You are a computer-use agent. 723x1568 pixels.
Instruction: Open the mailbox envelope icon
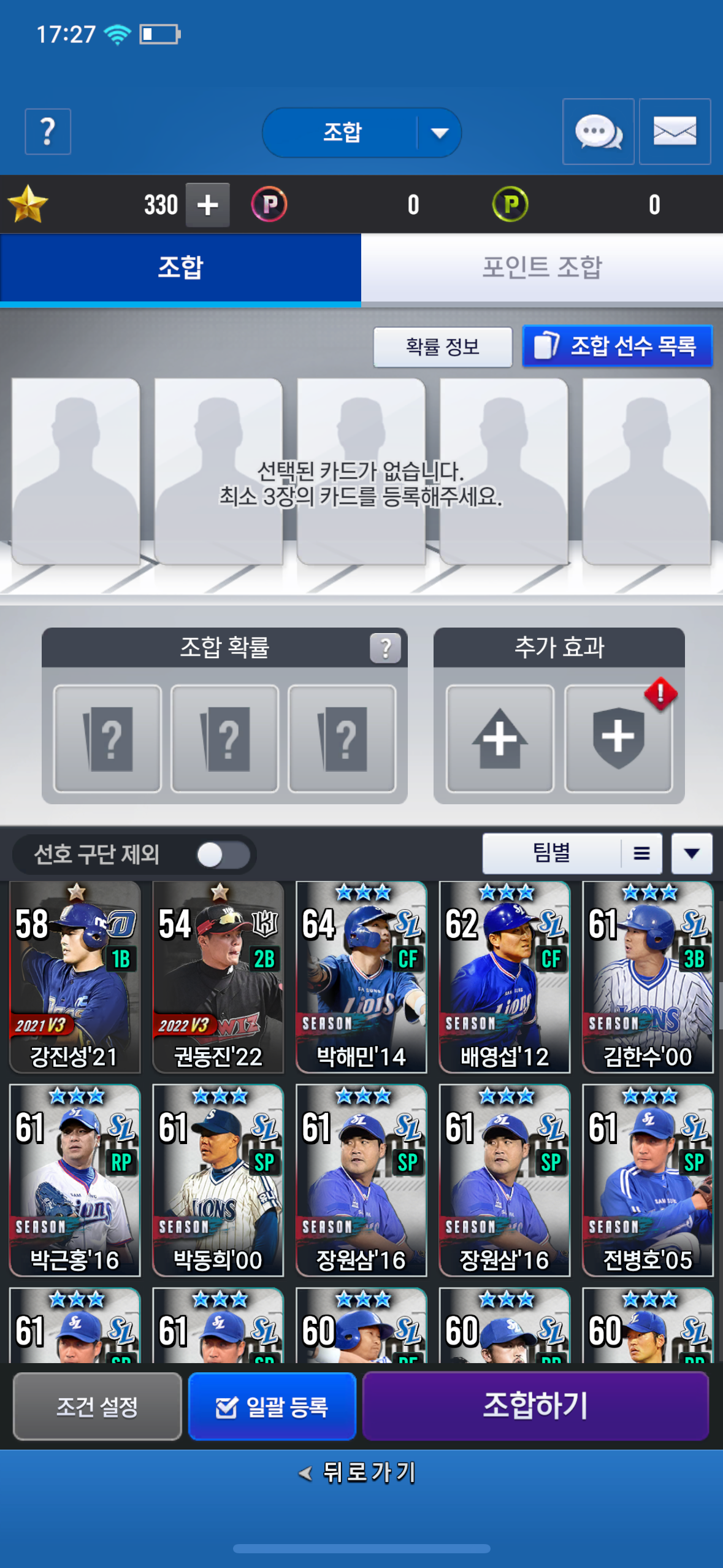click(x=675, y=131)
